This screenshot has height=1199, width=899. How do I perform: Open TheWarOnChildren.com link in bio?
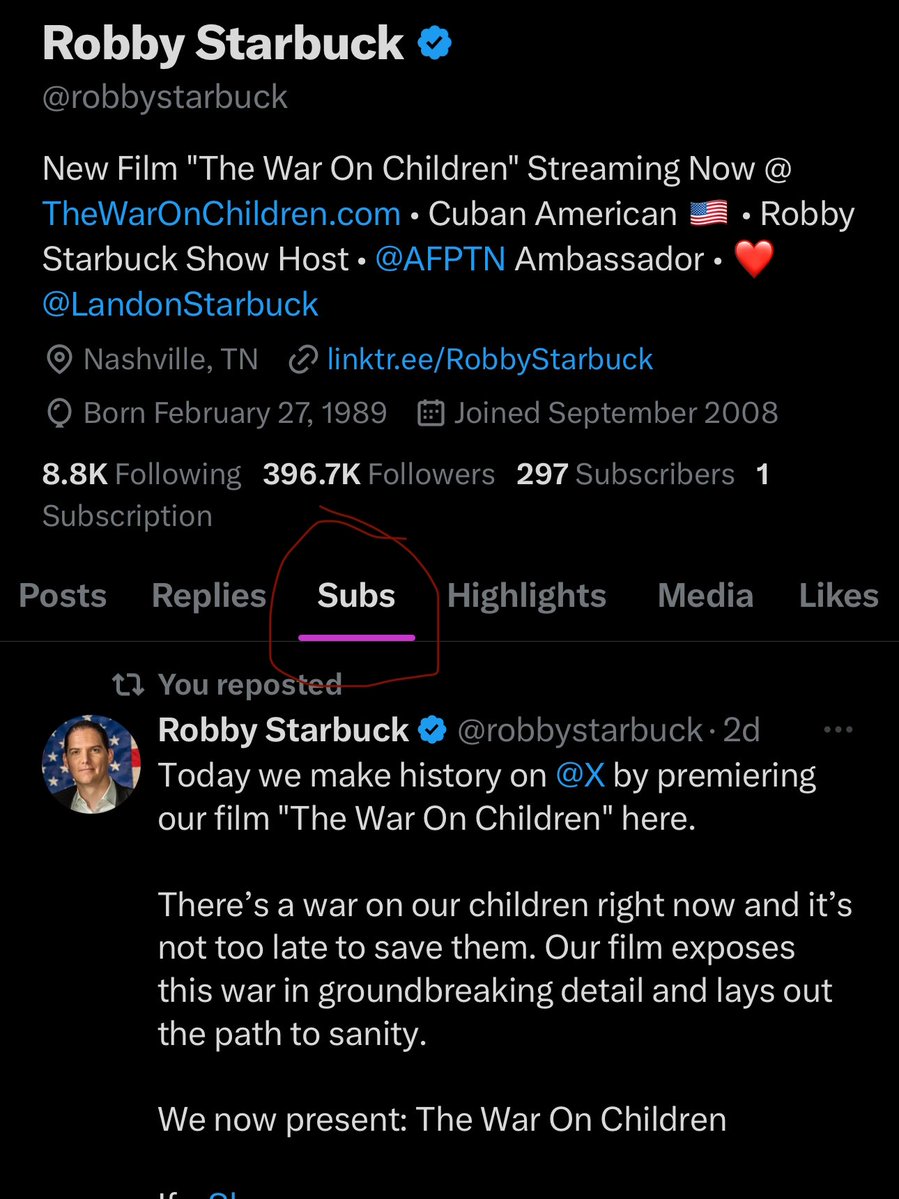pyautogui.click(x=221, y=214)
